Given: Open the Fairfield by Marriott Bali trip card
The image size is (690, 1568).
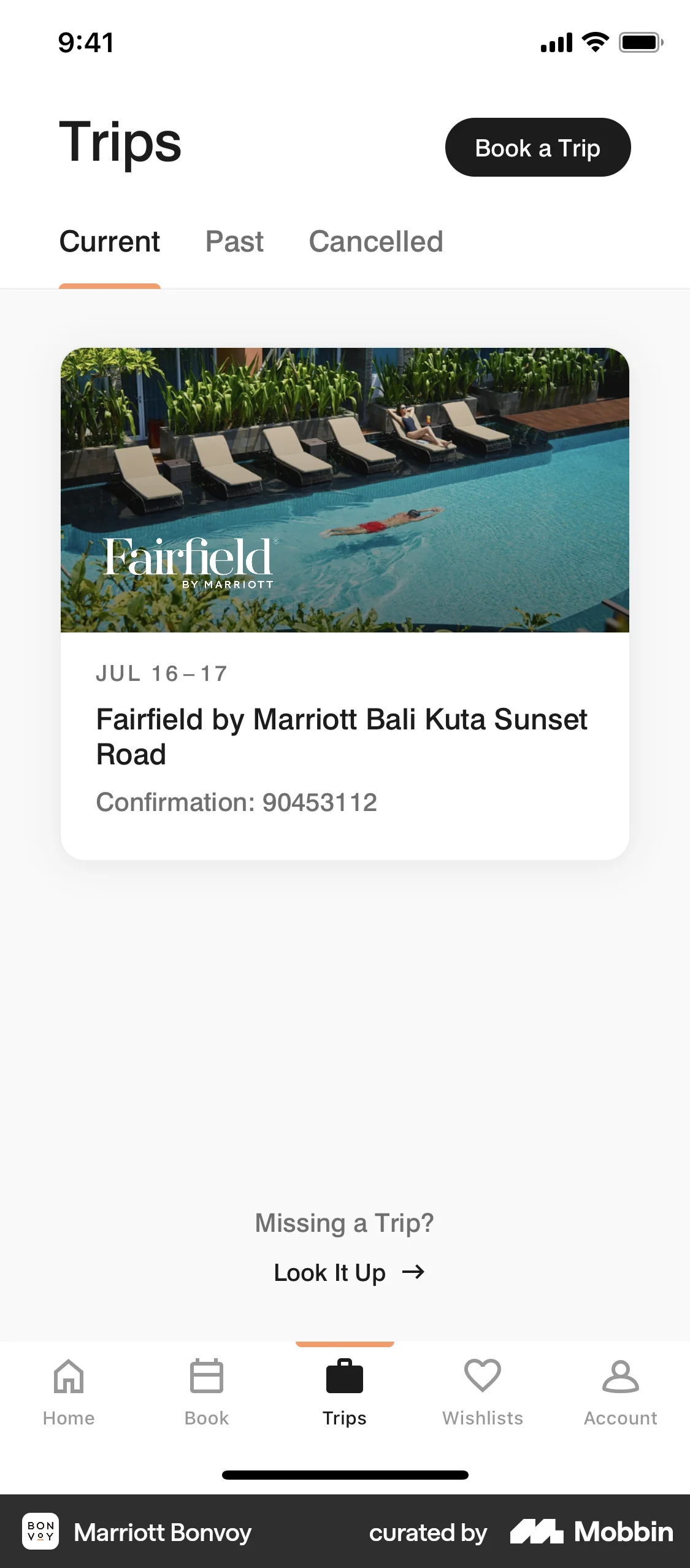Looking at the screenshot, I should tap(345, 736).
